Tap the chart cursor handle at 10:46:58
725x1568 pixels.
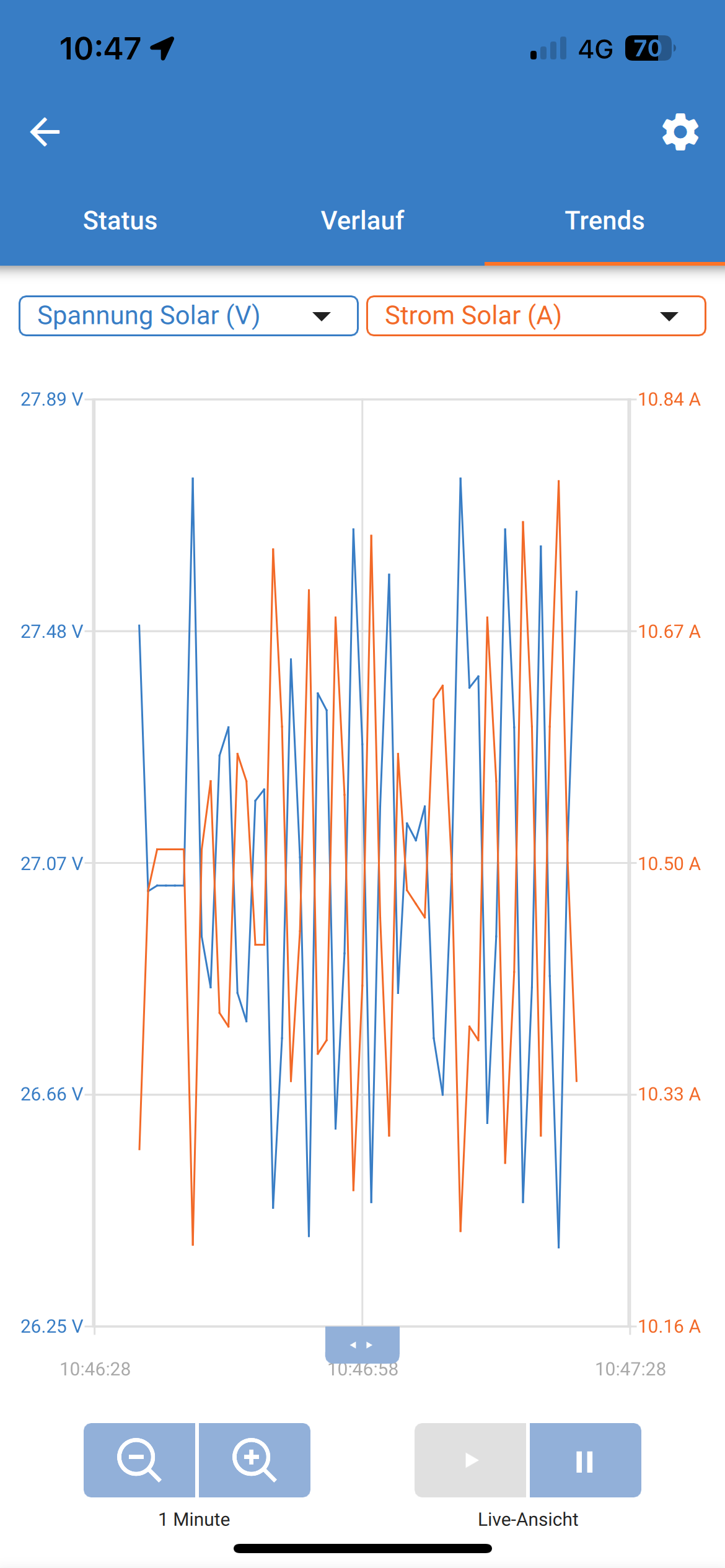tap(362, 1344)
